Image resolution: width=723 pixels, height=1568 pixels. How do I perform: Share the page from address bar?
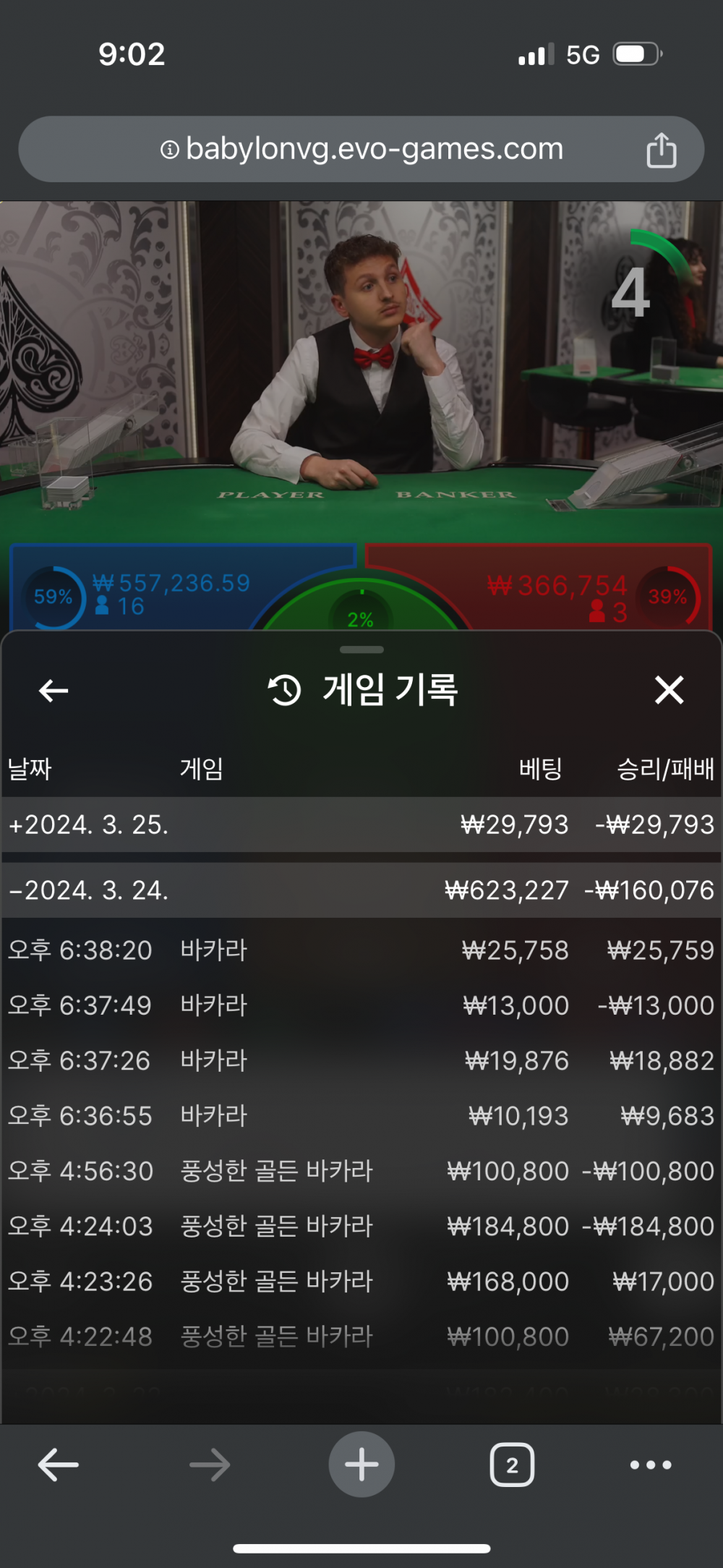(x=661, y=150)
